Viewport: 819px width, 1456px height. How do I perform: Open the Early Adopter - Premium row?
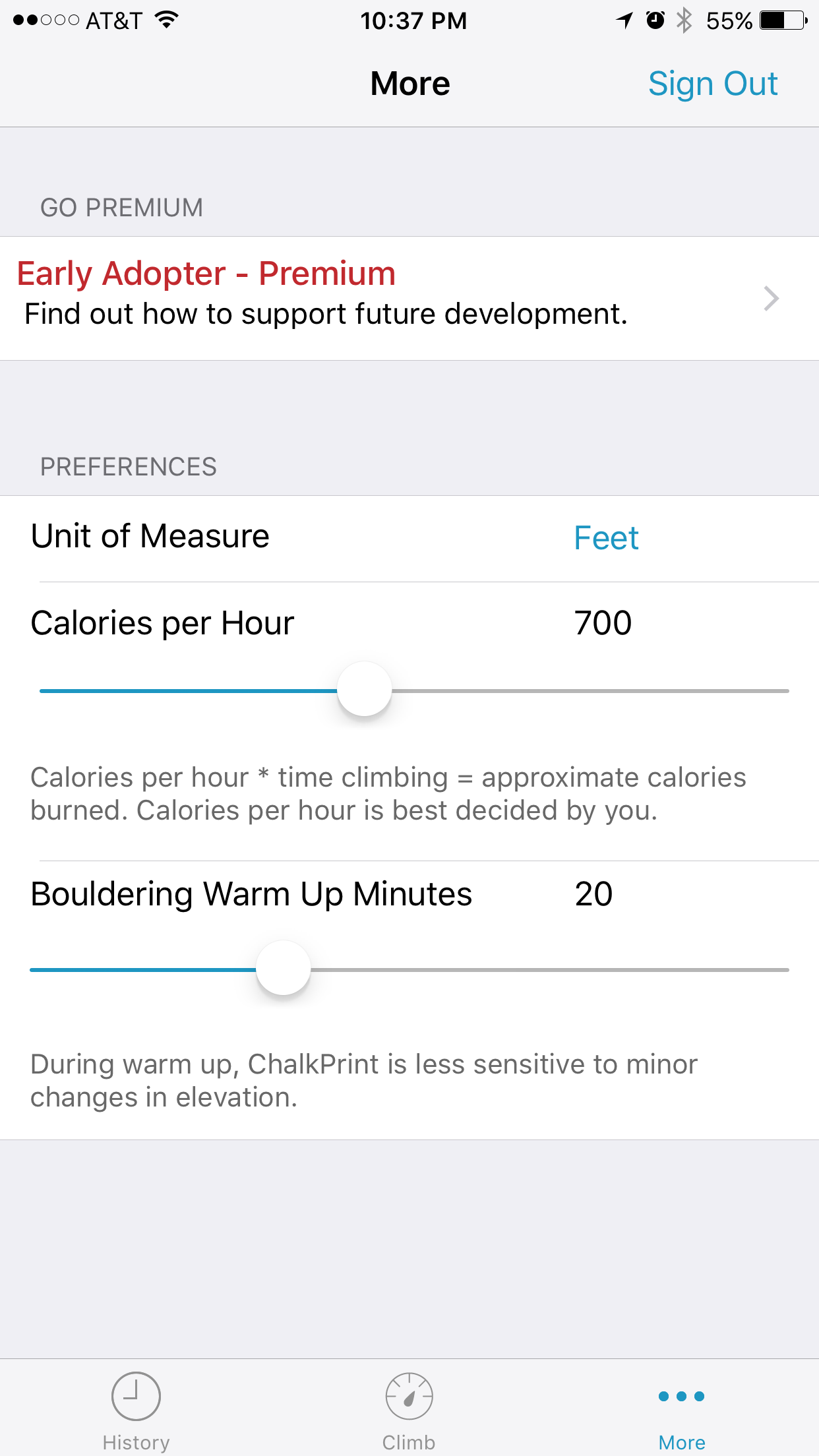click(409, 298)
